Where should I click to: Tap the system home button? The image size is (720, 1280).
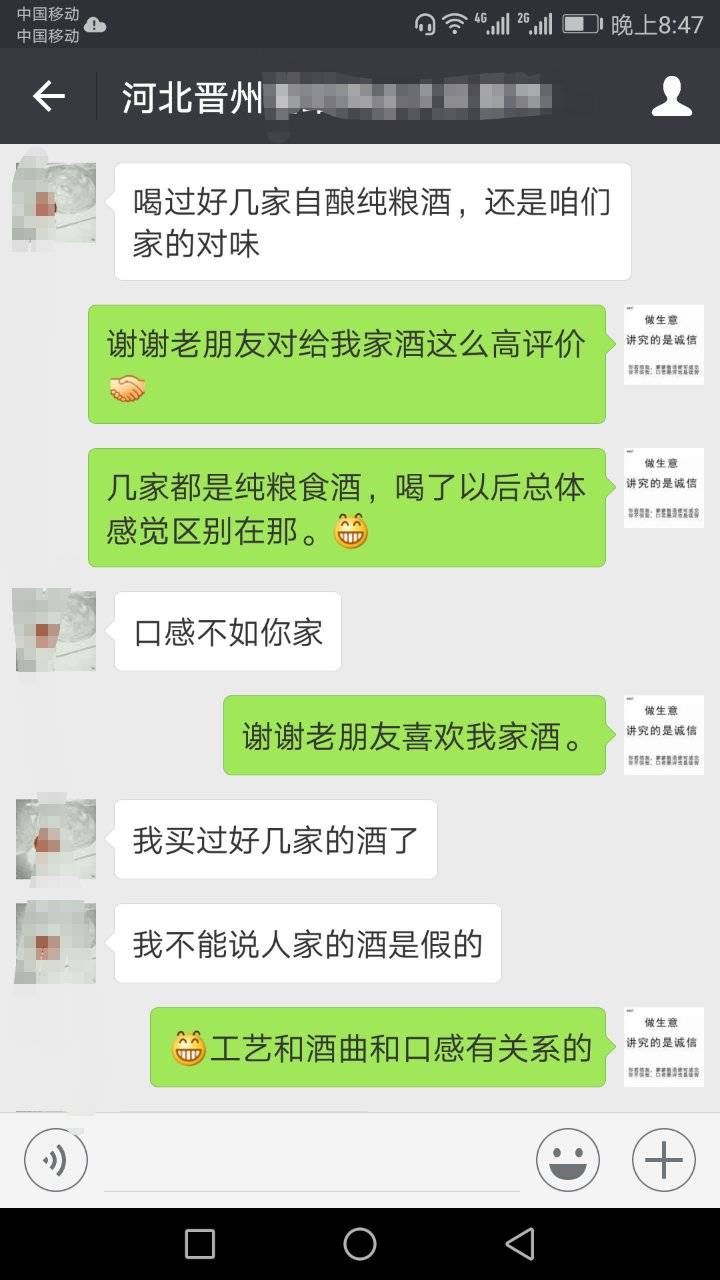click(x=360, y=1244)
